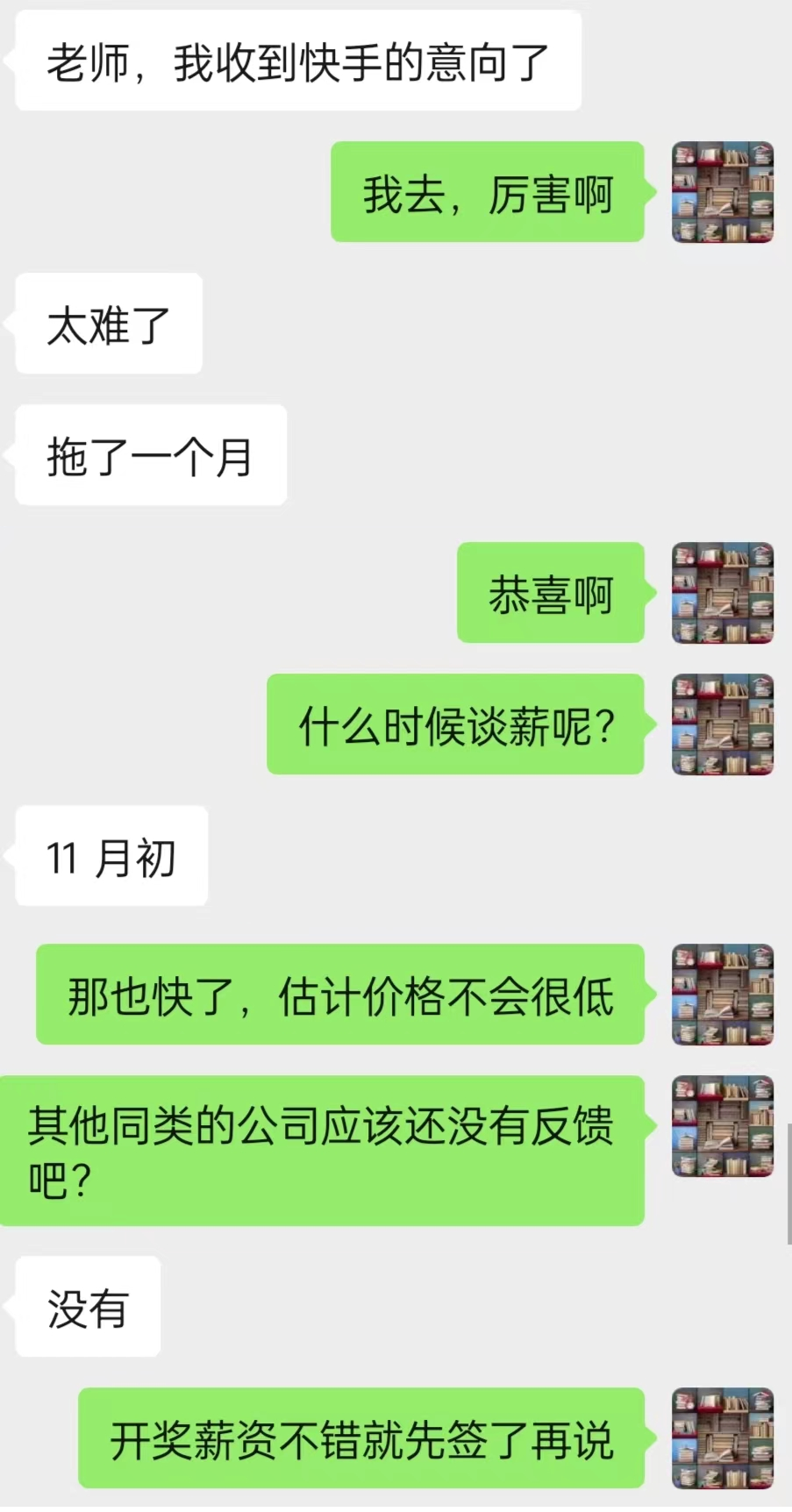Open sender's avatar beside "我去，厉害啊"
Viewport: 792px width, 1512px height.
click(x=722, y=192)
